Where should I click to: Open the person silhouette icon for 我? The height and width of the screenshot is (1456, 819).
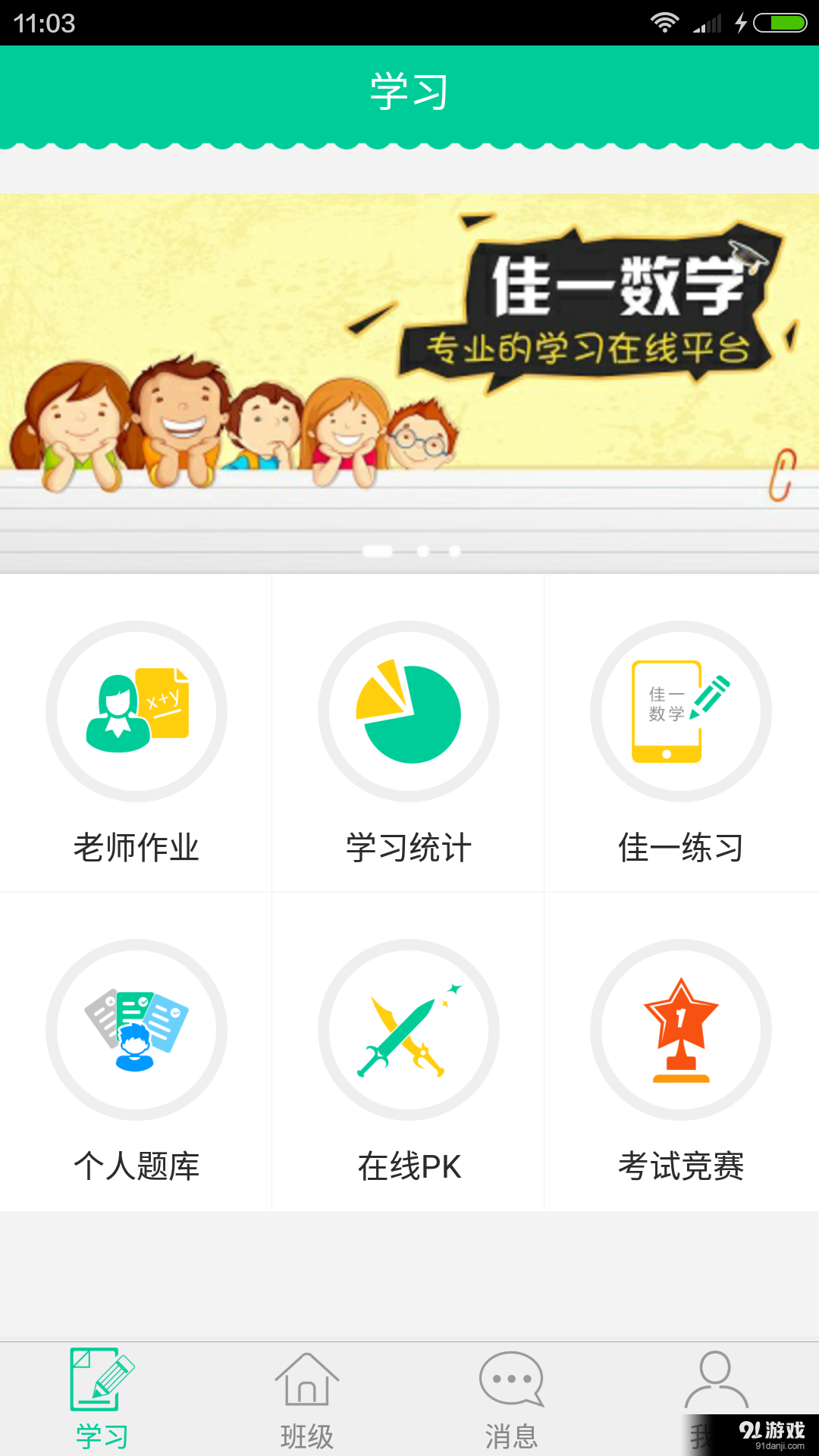(x=716, y=1380)
